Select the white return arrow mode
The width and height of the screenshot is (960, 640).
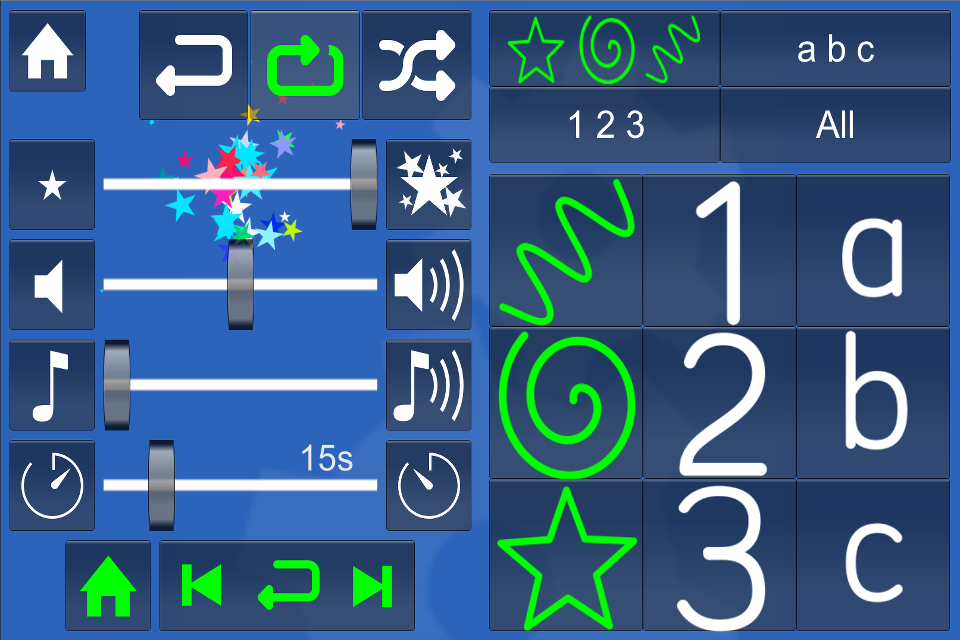[x=193, y=65]
